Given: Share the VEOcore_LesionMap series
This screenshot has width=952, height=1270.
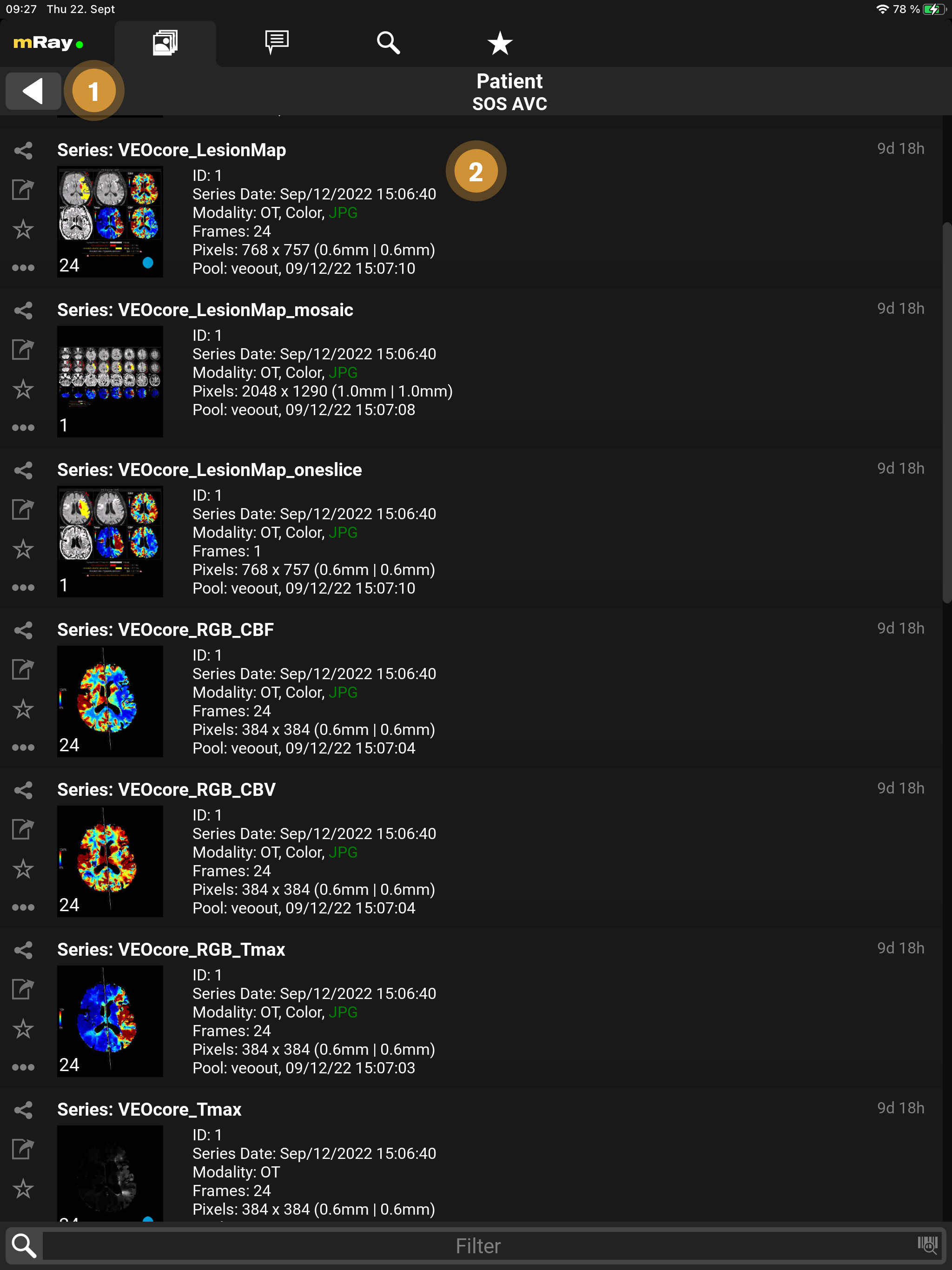Looking at the screenshot, I should coord(23,151).
